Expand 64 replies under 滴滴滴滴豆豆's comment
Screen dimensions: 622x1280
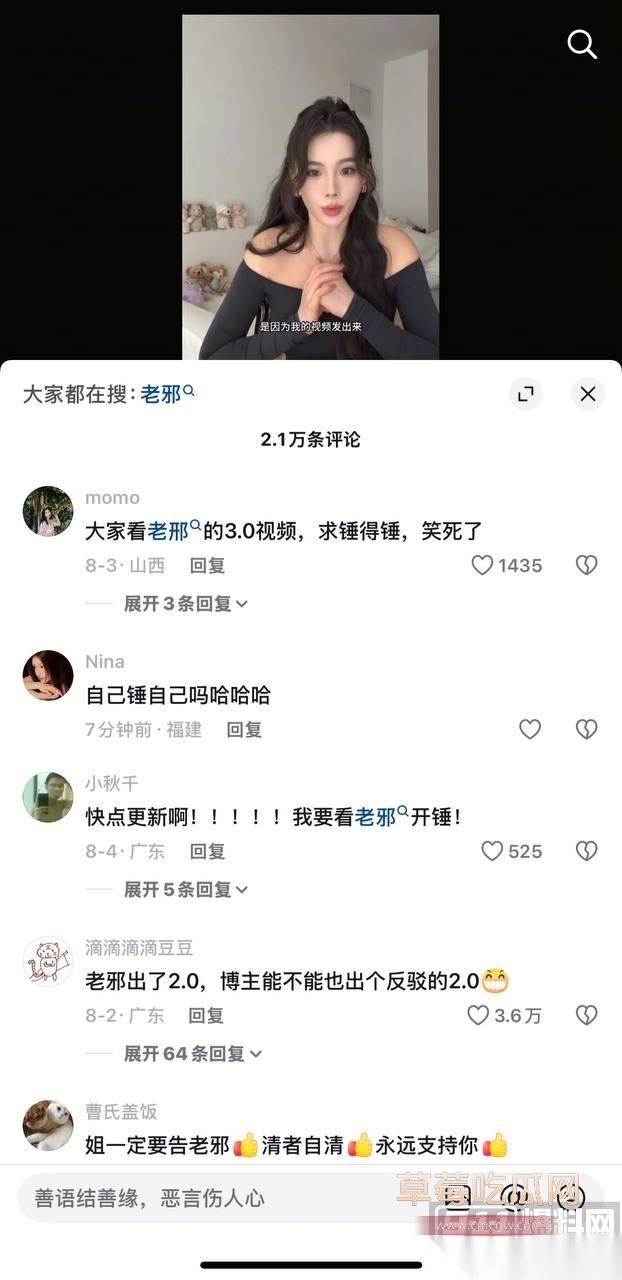(190, 1053)
